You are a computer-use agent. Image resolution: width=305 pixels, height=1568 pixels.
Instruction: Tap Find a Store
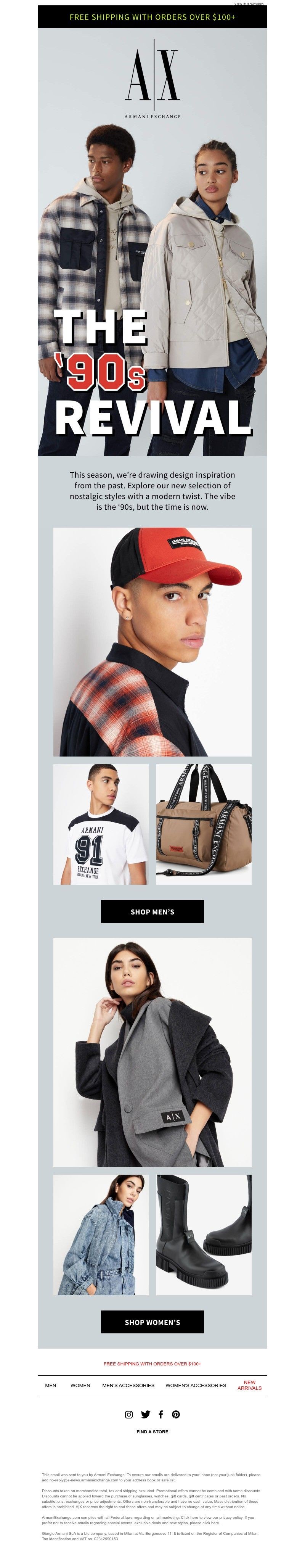[152, 1432]
